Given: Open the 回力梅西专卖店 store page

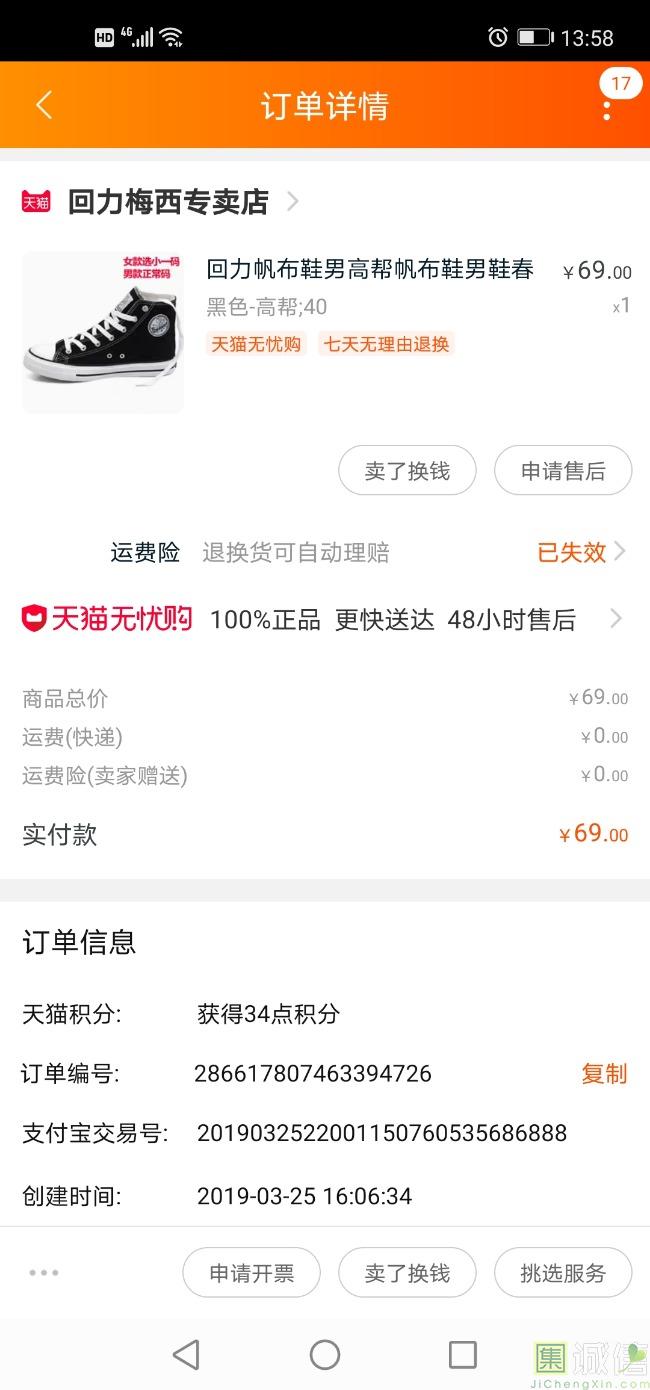Looking at the screenshot, I should [x=168, y=202].
